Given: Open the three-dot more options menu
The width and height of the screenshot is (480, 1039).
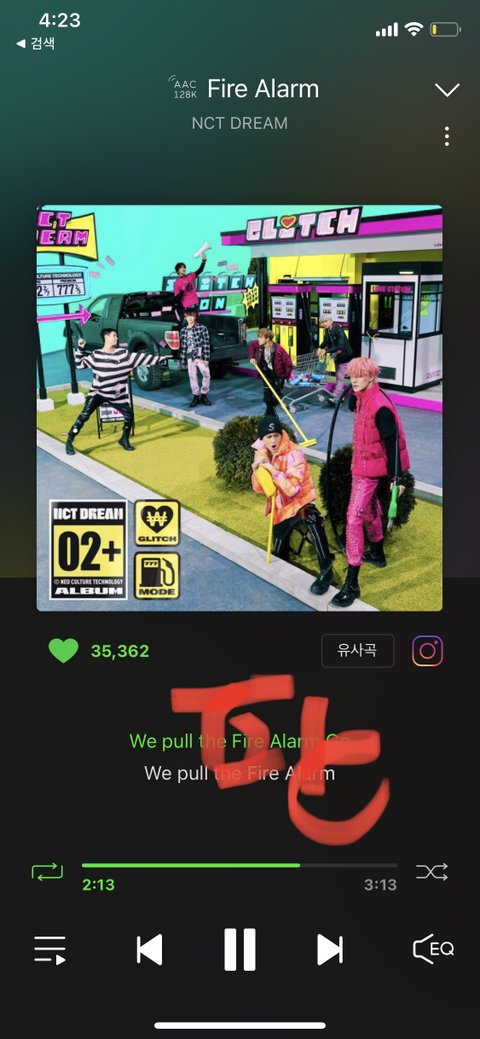Looking at the screenshot, I should [447, 137].
